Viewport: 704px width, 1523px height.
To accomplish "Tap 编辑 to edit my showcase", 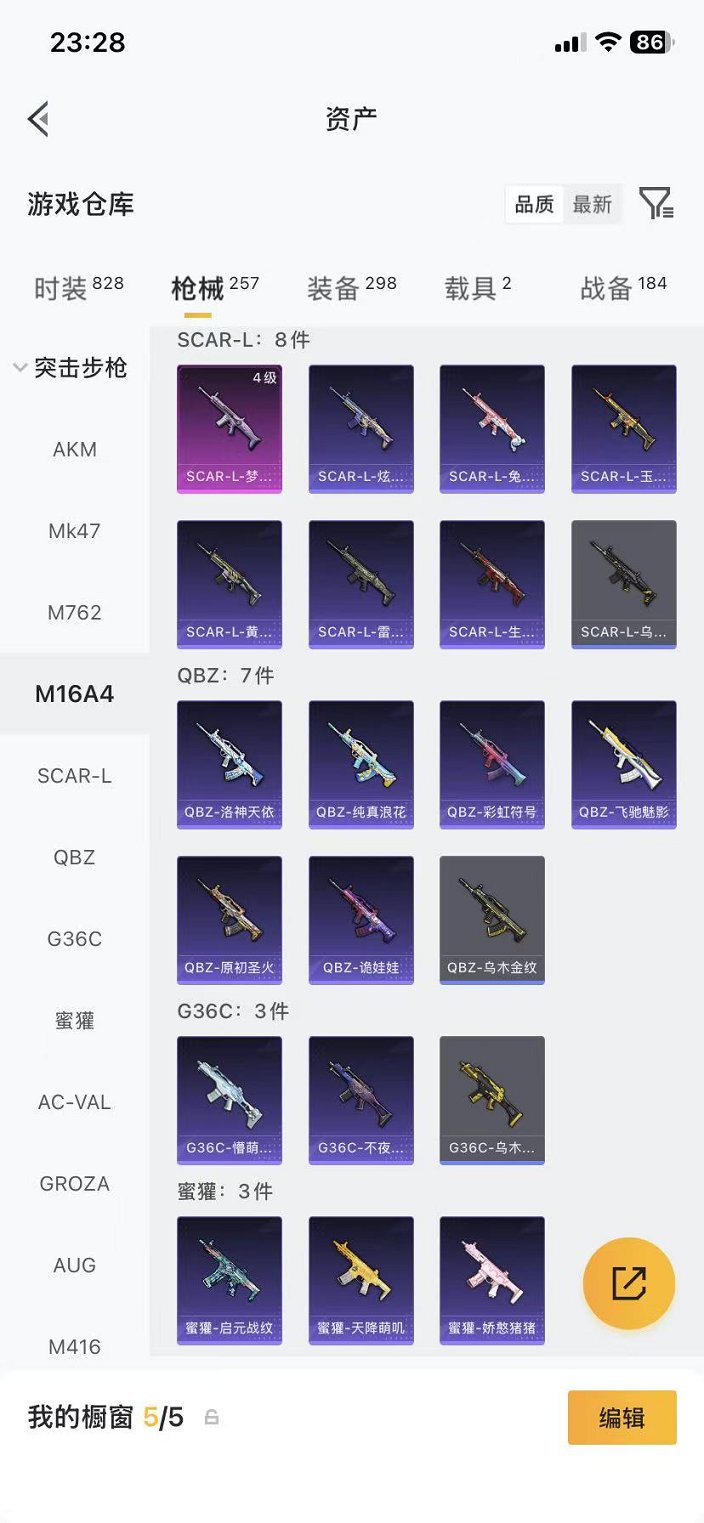I will point(622,1417).
